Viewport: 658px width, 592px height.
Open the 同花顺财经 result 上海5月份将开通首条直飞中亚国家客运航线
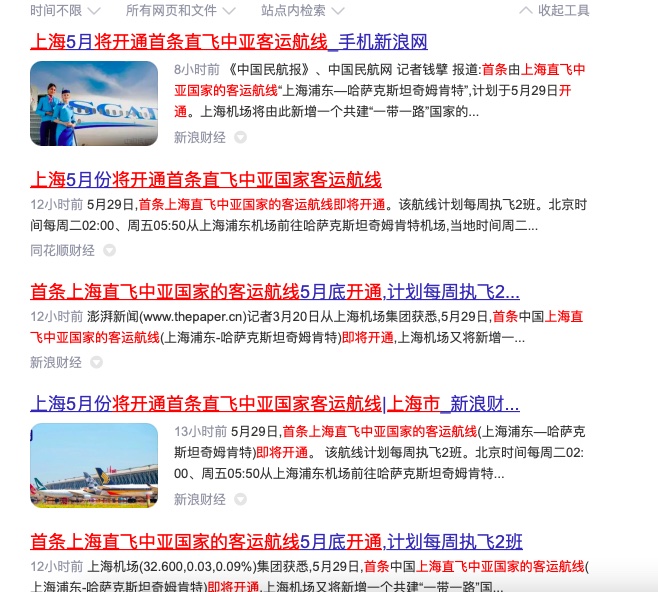point(205,180)
